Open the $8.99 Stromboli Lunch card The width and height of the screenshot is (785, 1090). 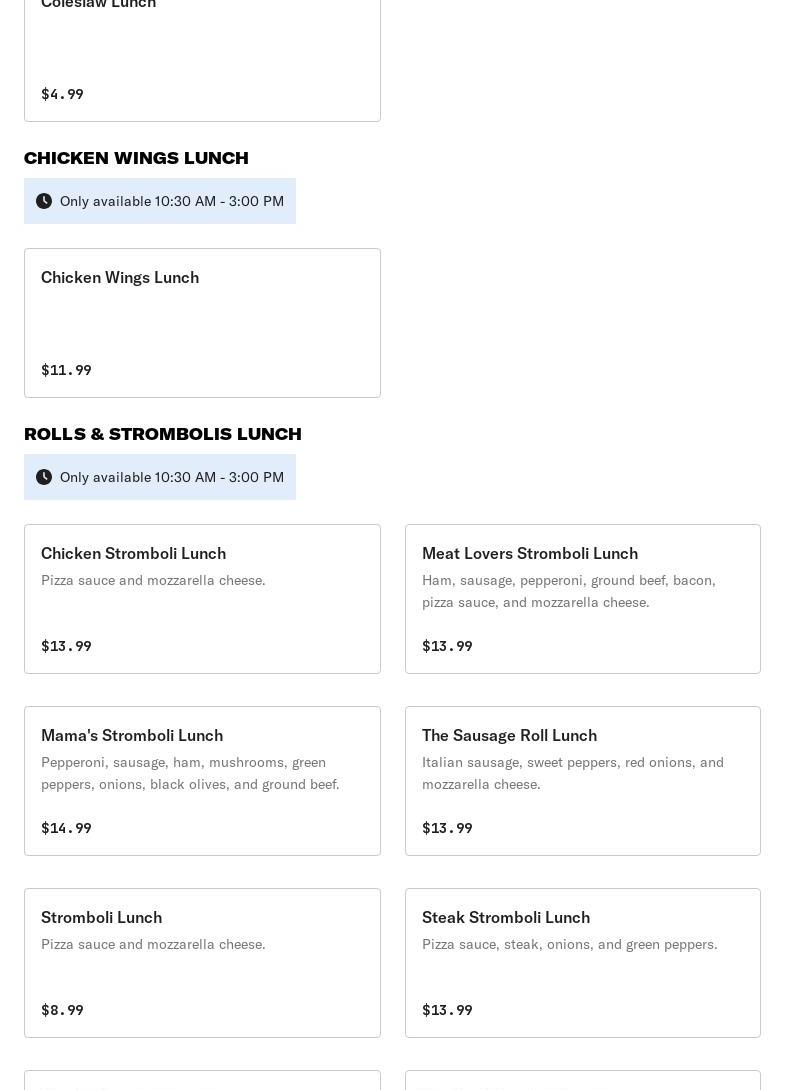[x=202, y=962]
